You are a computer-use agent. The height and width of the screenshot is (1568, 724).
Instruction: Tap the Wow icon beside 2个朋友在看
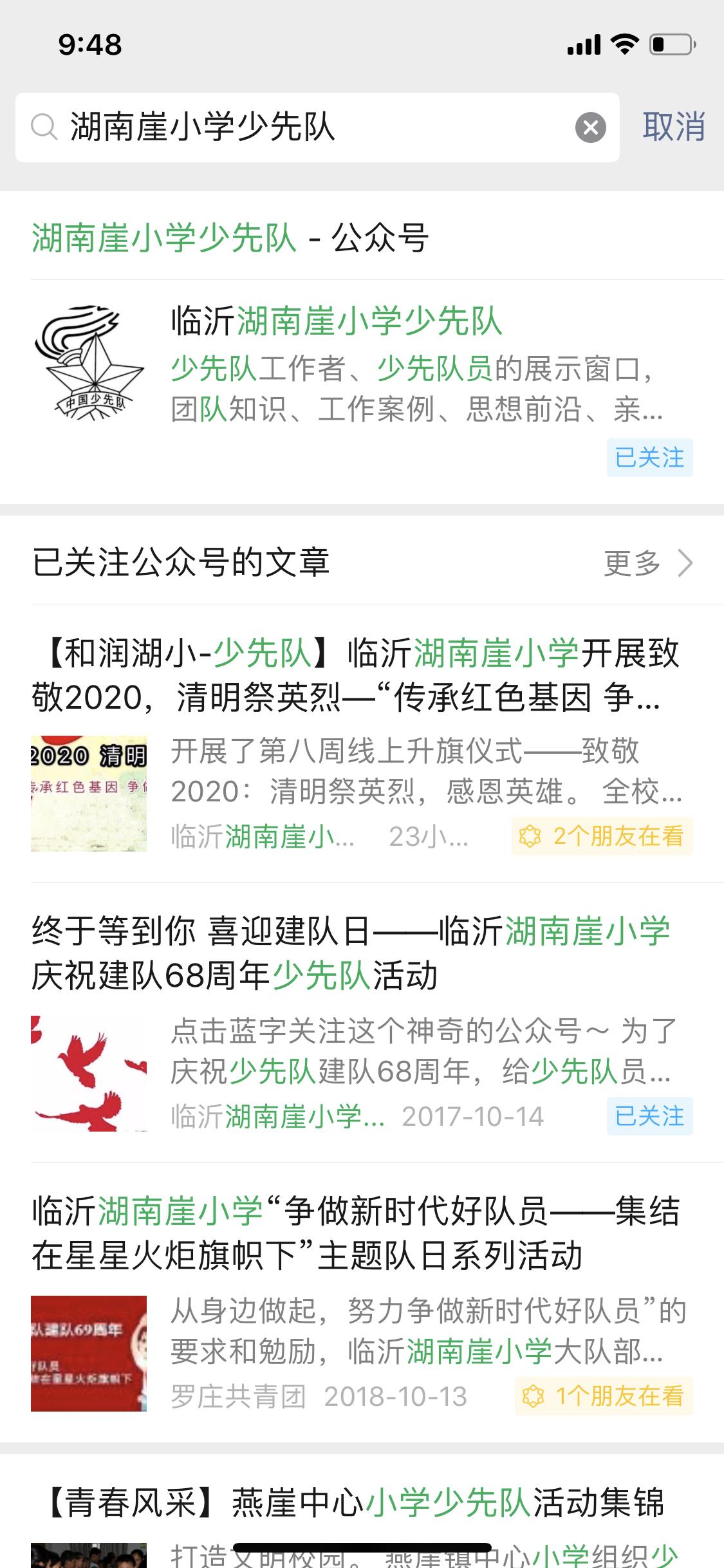[x=530, y=837]
